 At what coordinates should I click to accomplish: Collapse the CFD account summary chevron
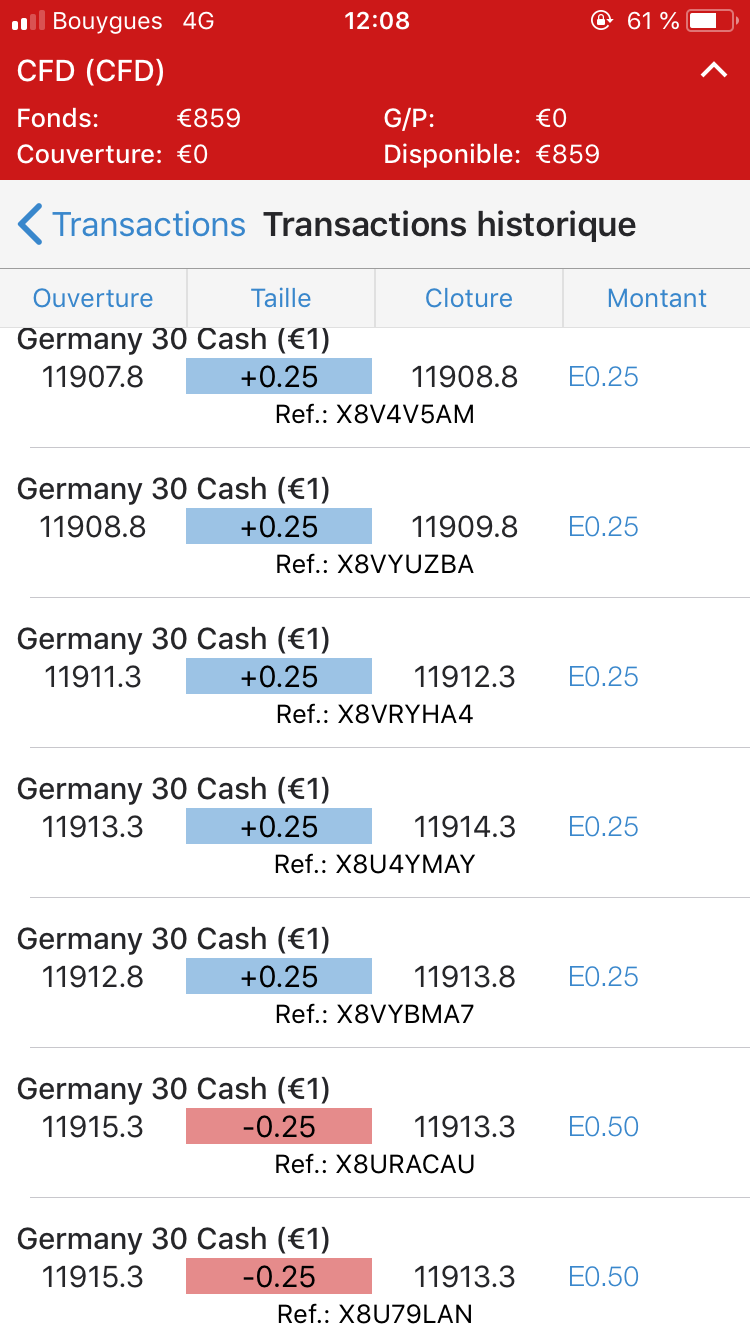tap(713, 71)
